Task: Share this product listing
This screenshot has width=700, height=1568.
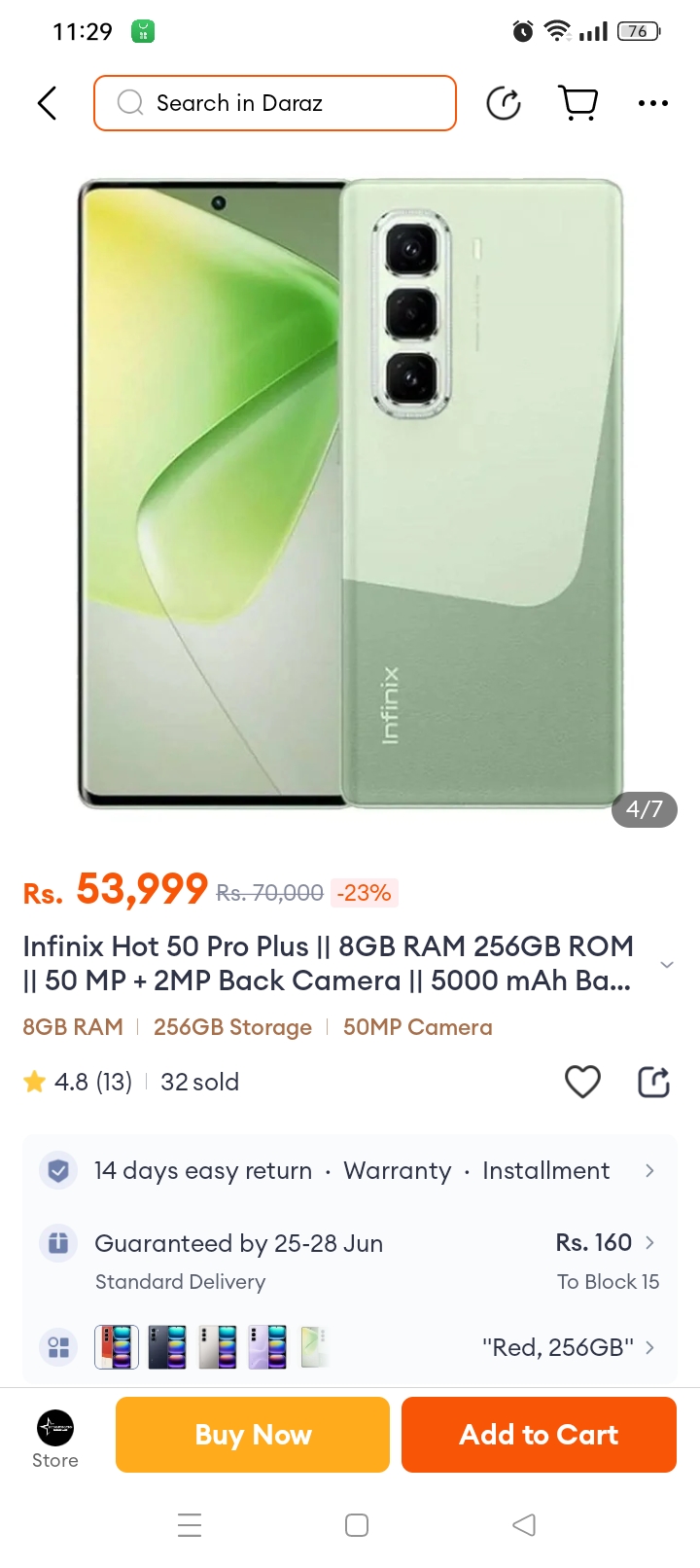Action: 653,1082
